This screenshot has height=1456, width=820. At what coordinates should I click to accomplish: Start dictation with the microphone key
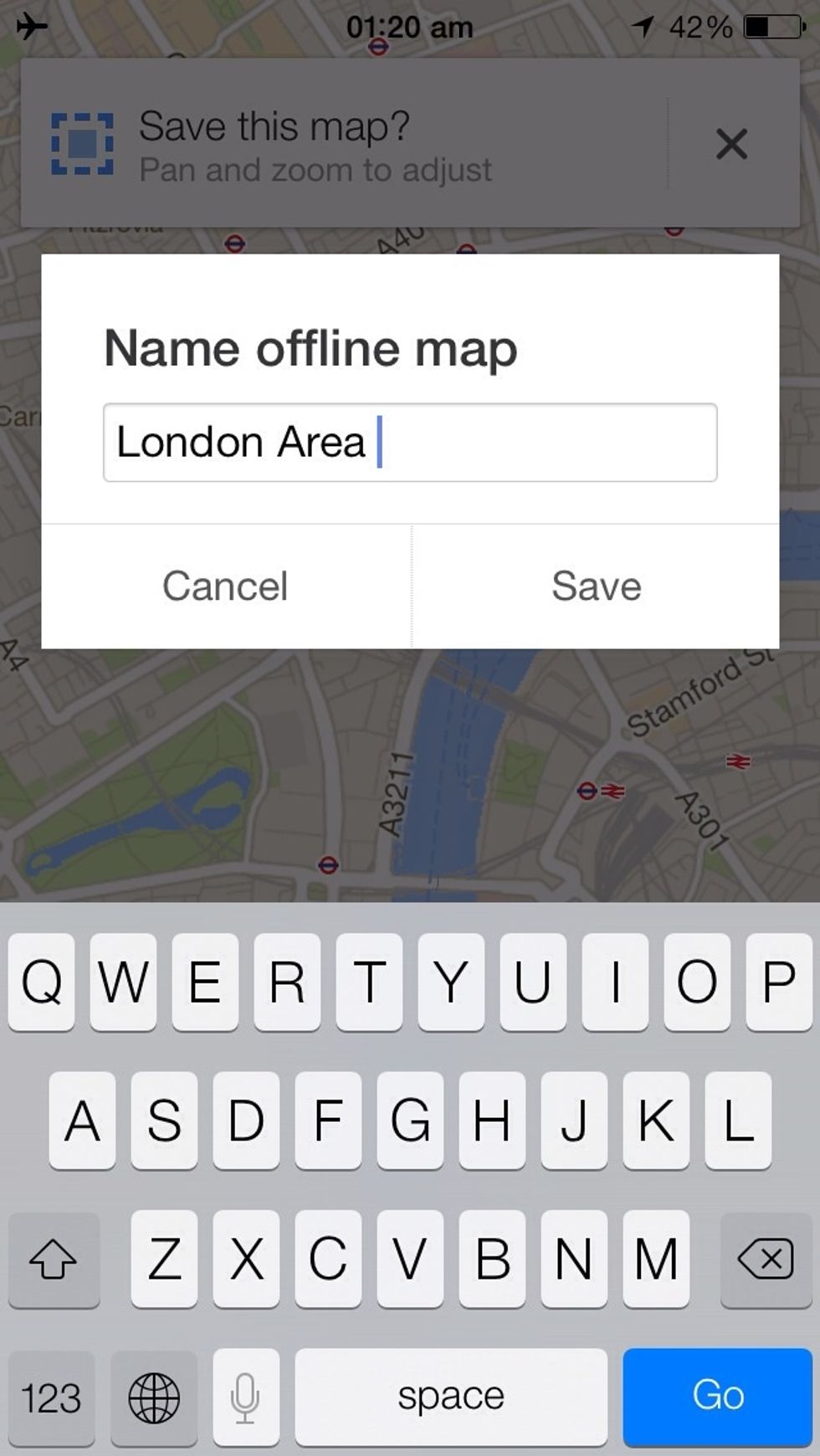pos(245,1397)
